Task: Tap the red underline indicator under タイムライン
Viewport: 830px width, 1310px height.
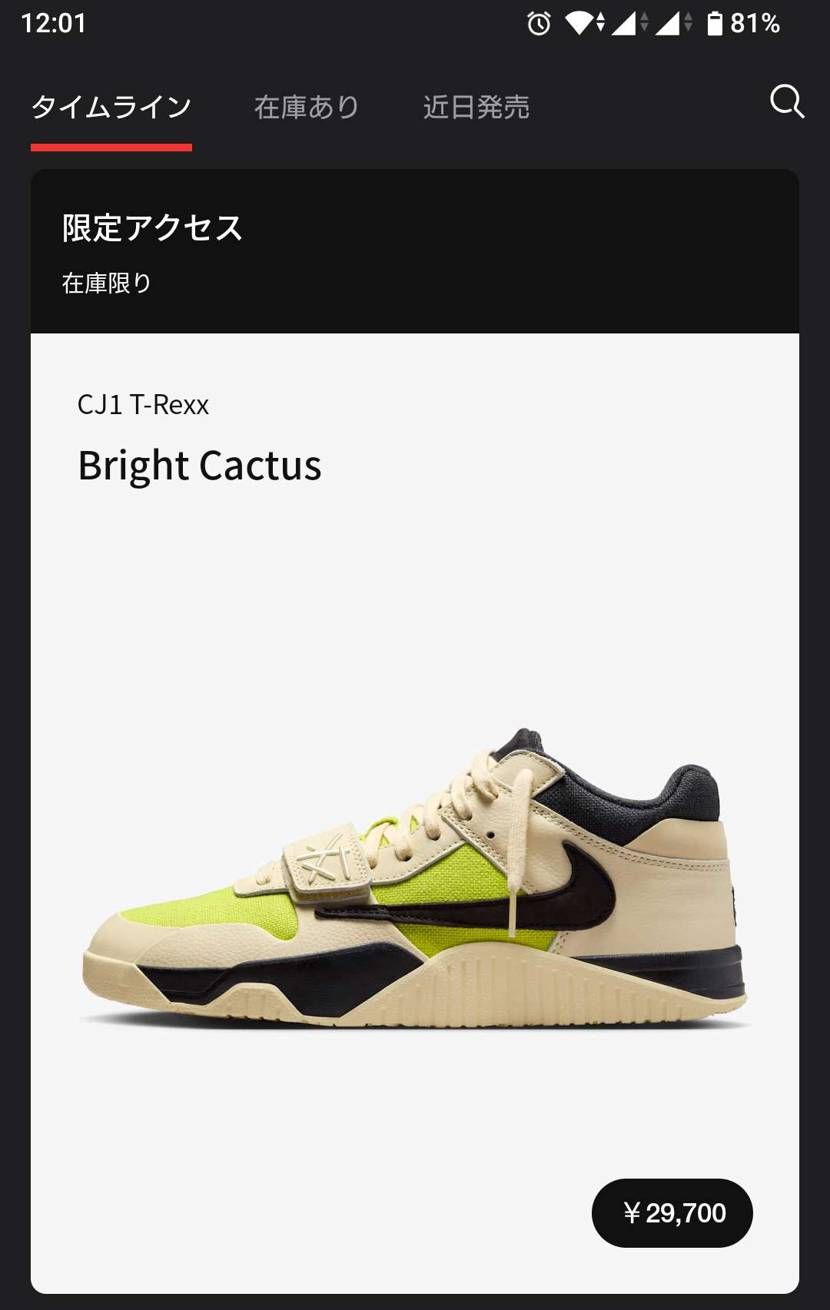Action: (111, 148)
